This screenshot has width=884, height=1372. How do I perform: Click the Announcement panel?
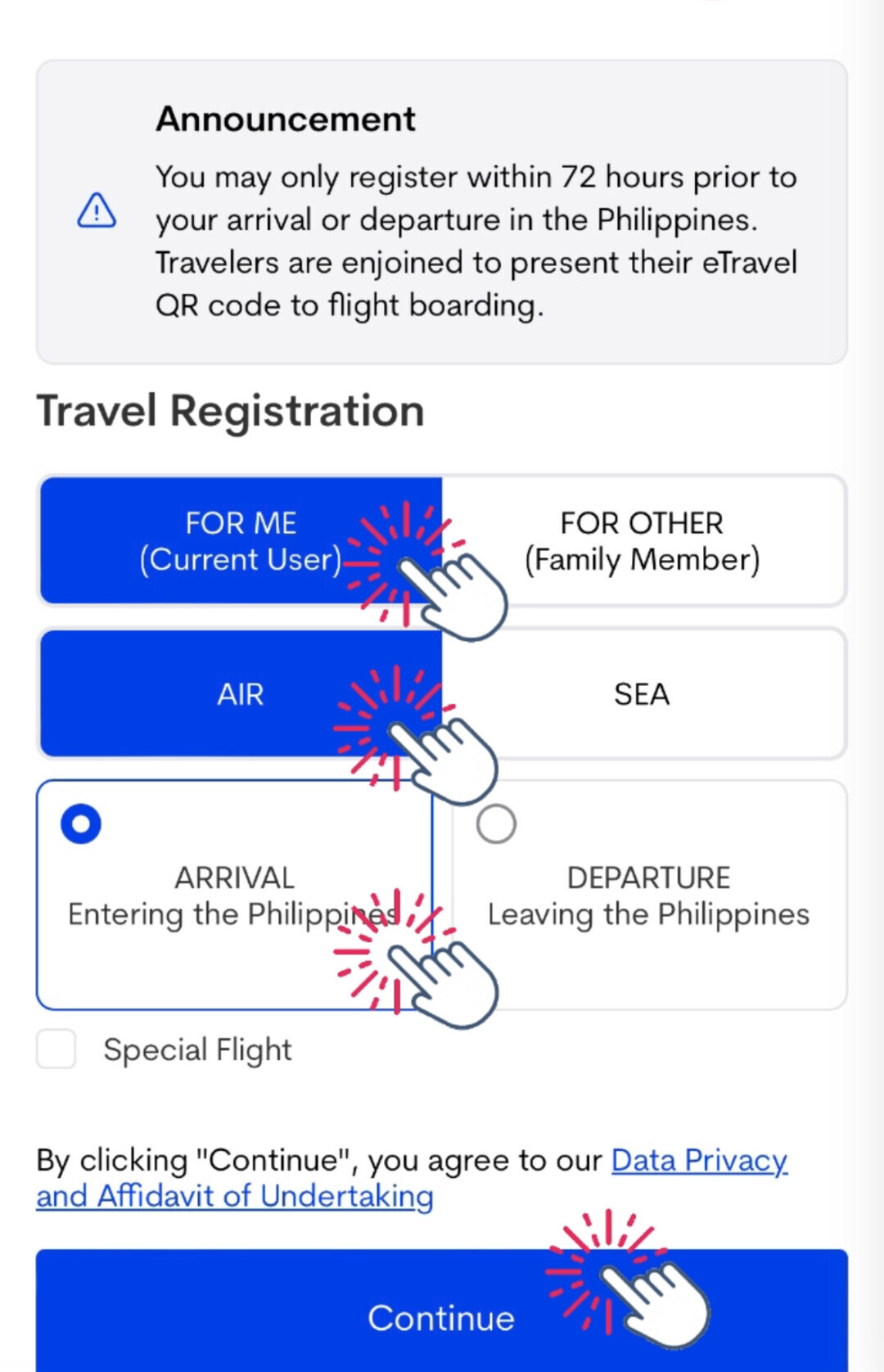point(442,209)
